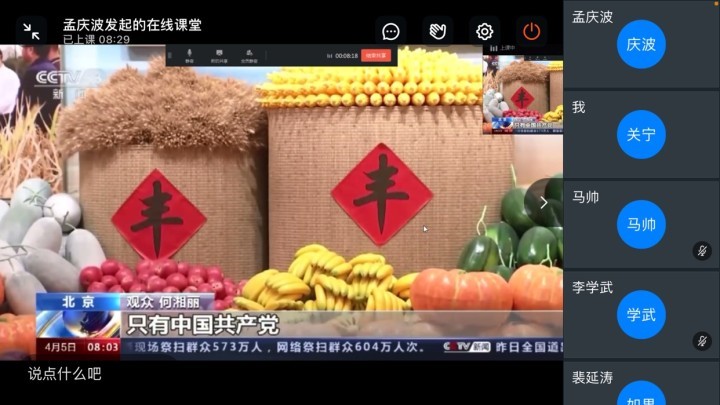Raise hand in the class

pos(437,31)
